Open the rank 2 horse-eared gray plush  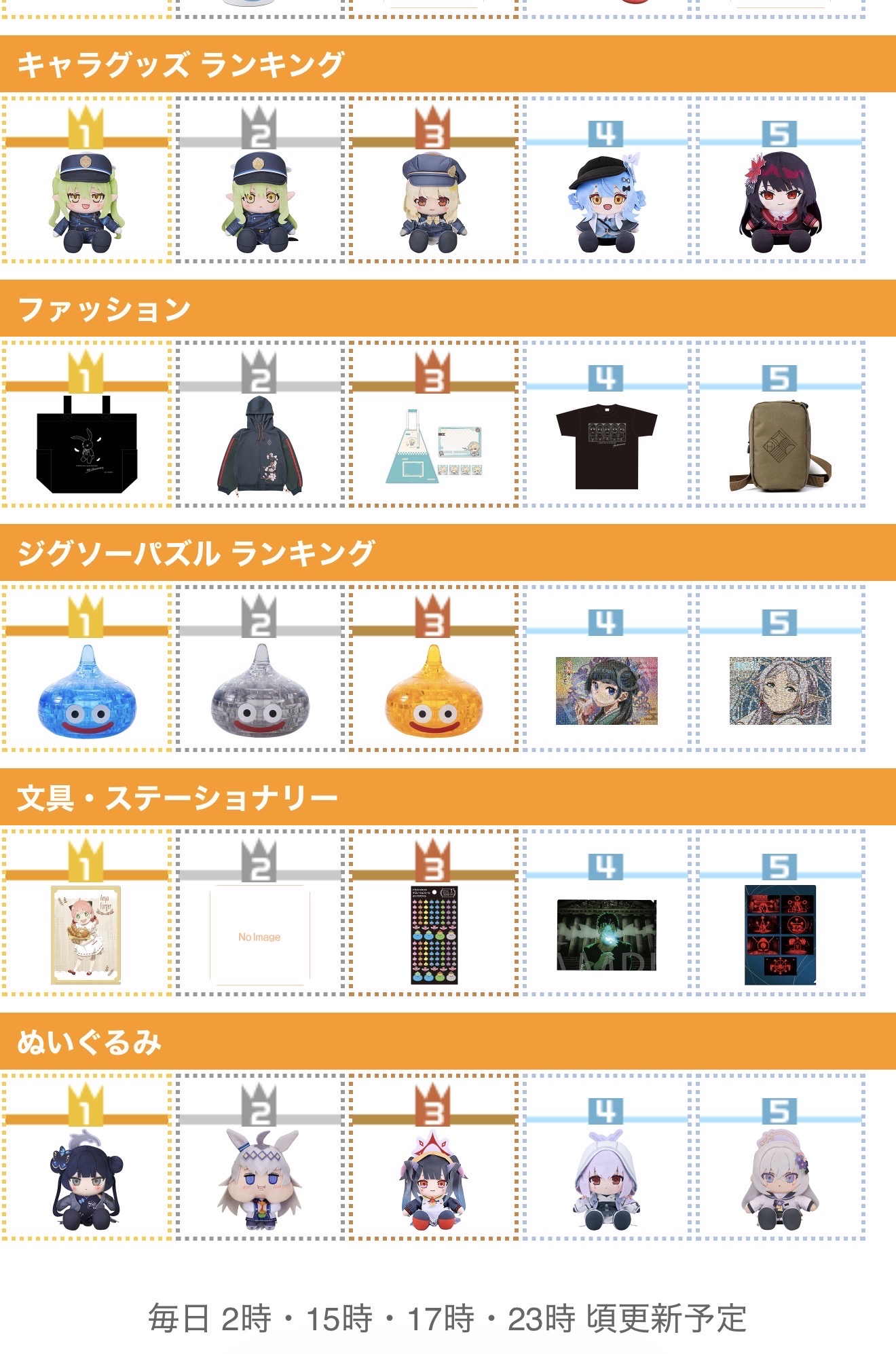pos(259,1180)
